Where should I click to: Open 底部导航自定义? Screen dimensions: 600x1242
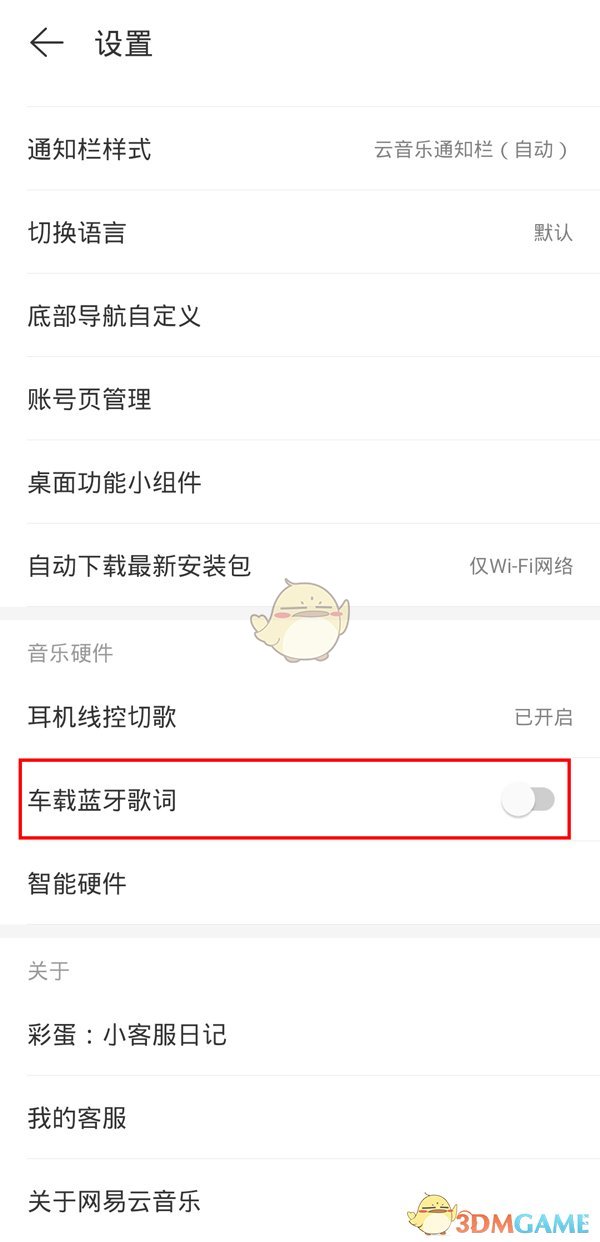(x=300, y=317)
